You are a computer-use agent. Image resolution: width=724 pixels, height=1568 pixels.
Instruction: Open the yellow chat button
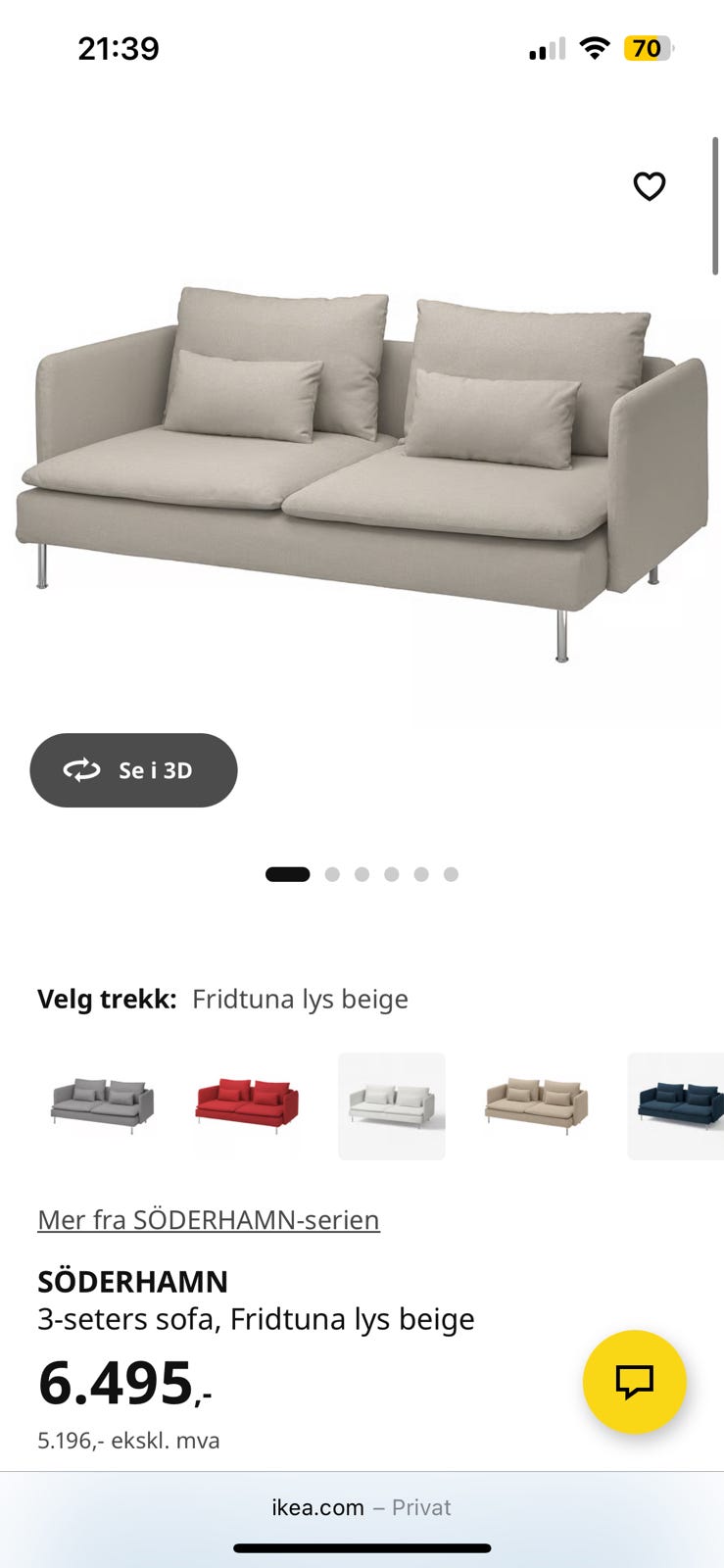coord(634,1382)
